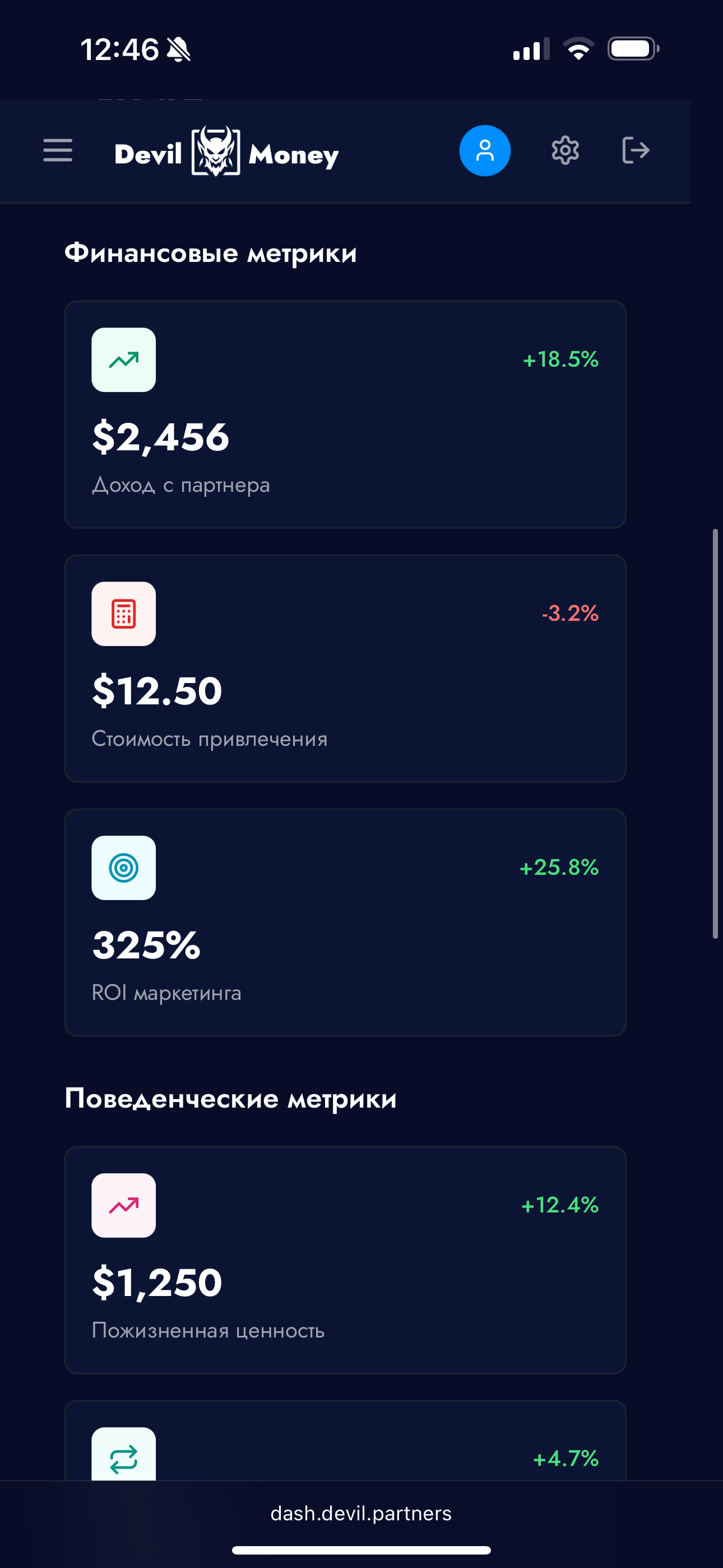This screenshot has height=1568, width=723.
Task: Tap the dash.devil.partners address bar
Action: 361,1513
